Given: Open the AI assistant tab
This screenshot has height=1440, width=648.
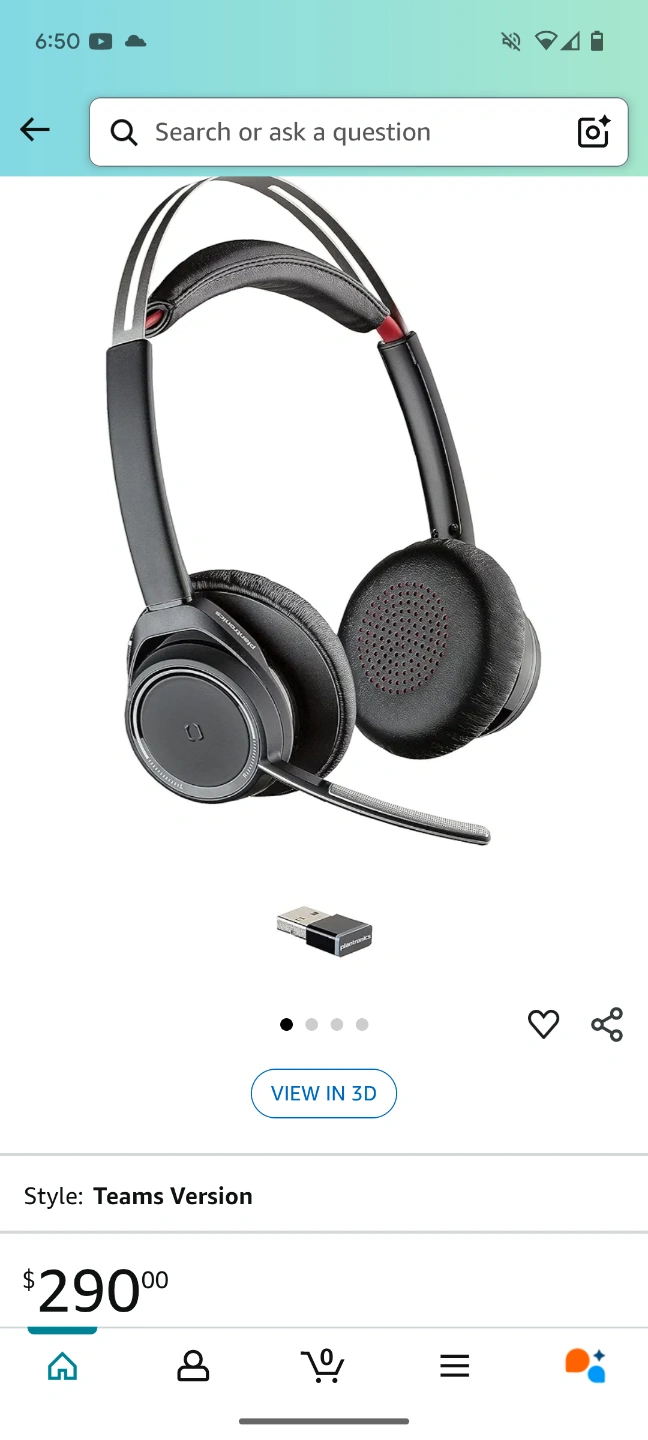Looking at the screenshot, I should point(585,1366).
